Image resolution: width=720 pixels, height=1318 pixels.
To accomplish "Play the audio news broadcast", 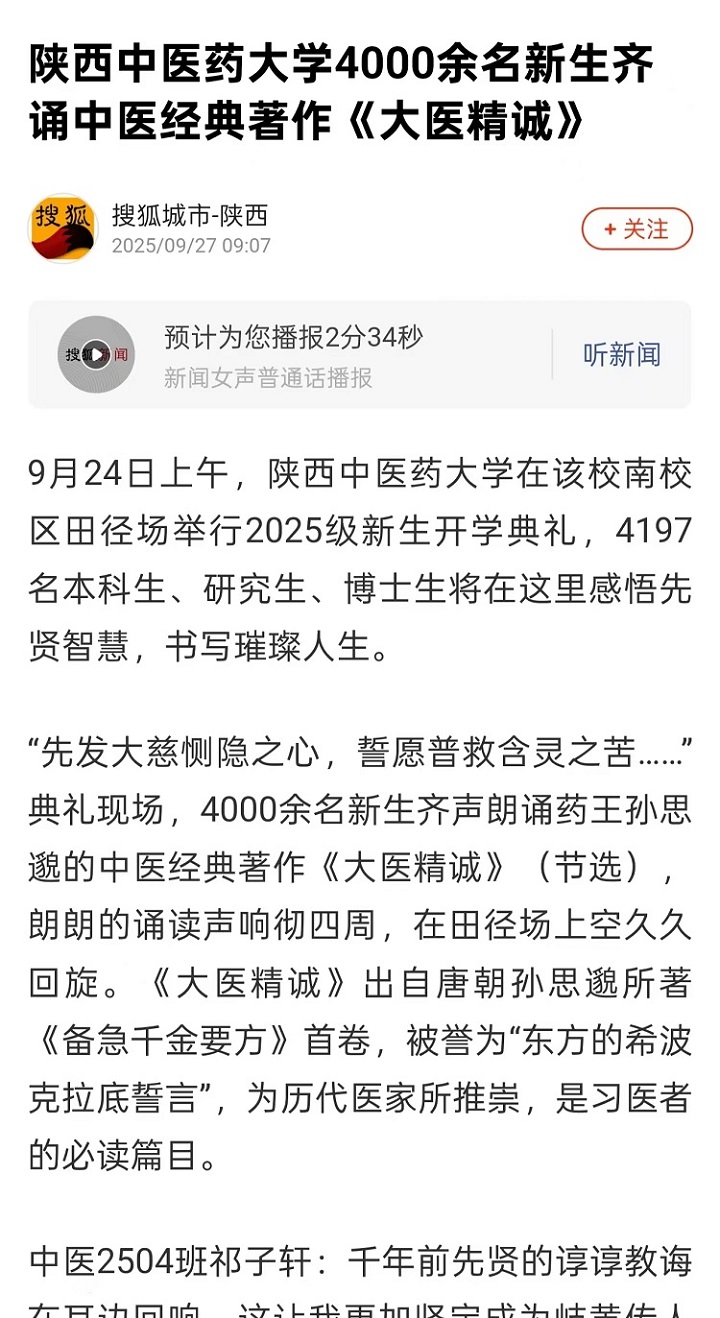I will point(96,354).
